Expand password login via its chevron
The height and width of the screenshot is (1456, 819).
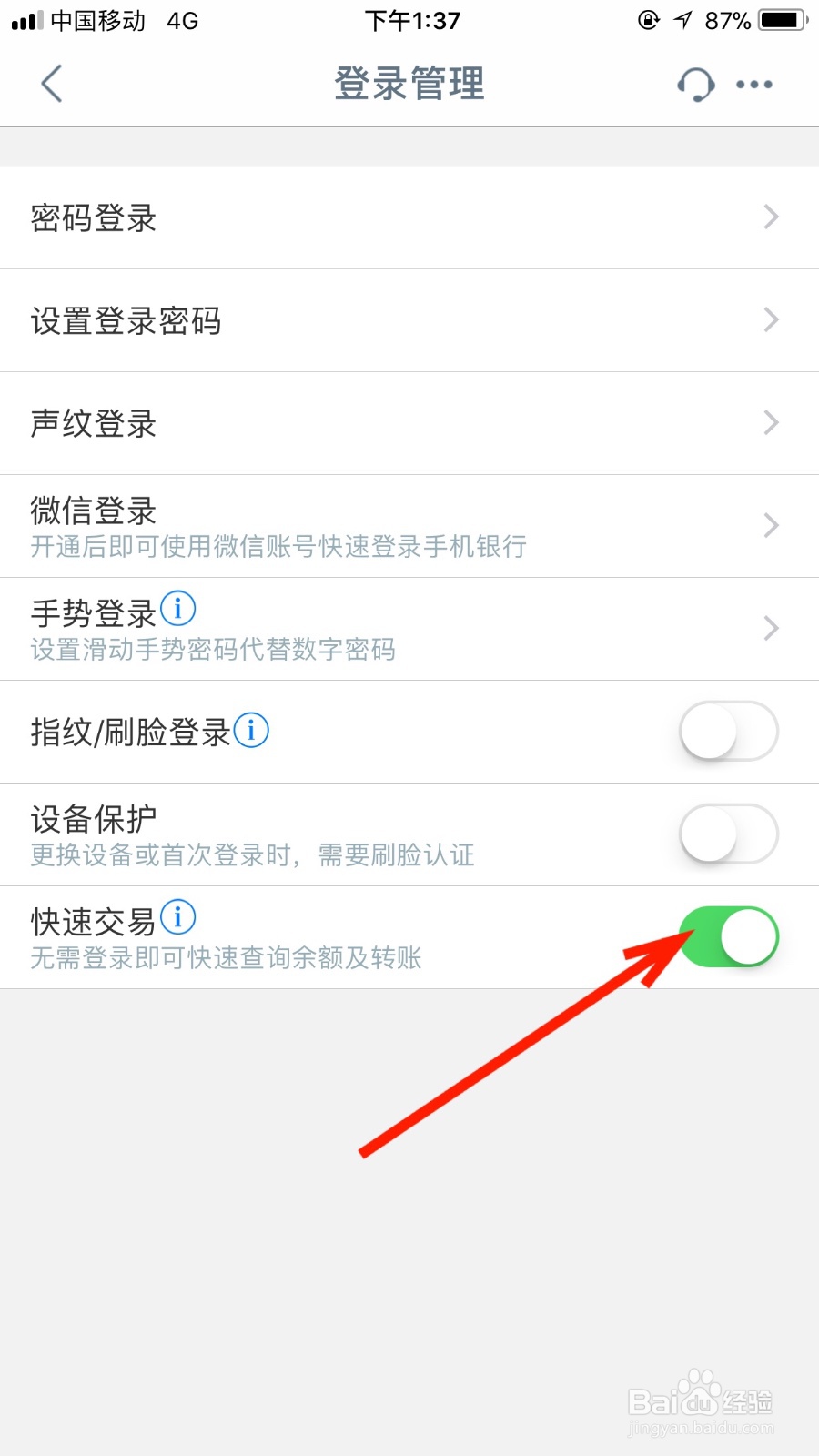pos(772,217)
